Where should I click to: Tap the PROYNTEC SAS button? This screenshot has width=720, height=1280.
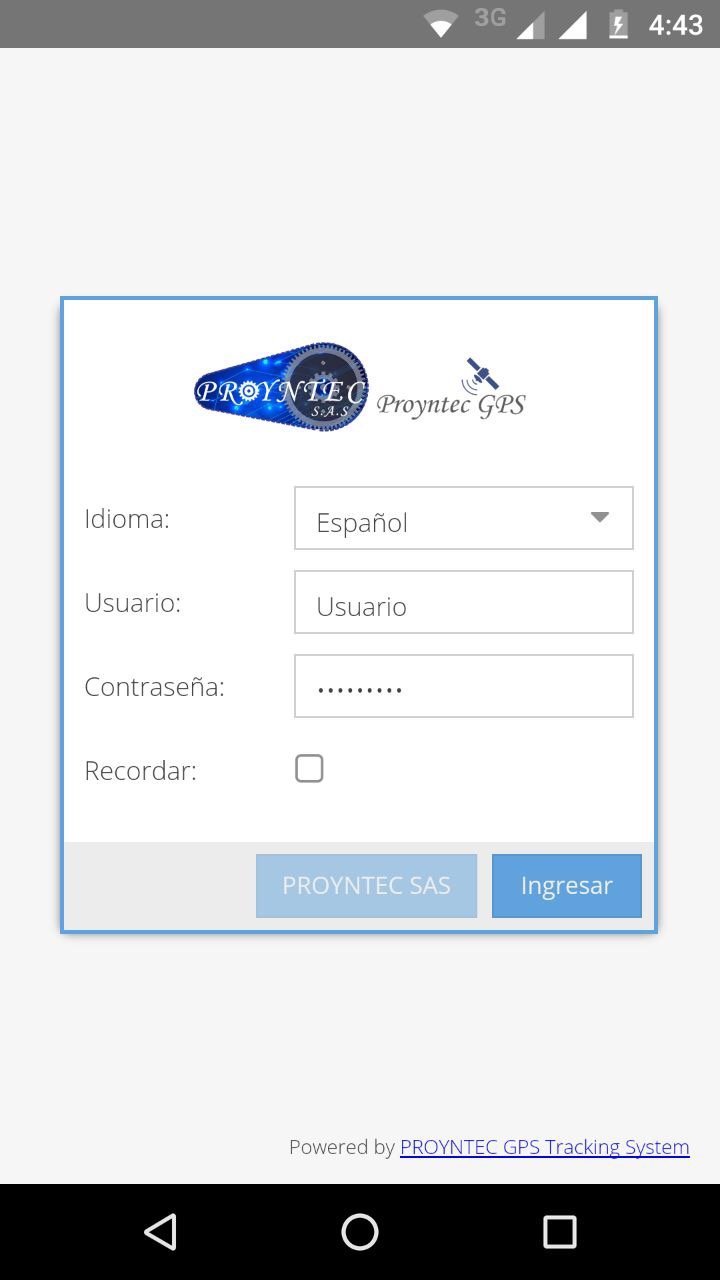[x=366, y=886]
